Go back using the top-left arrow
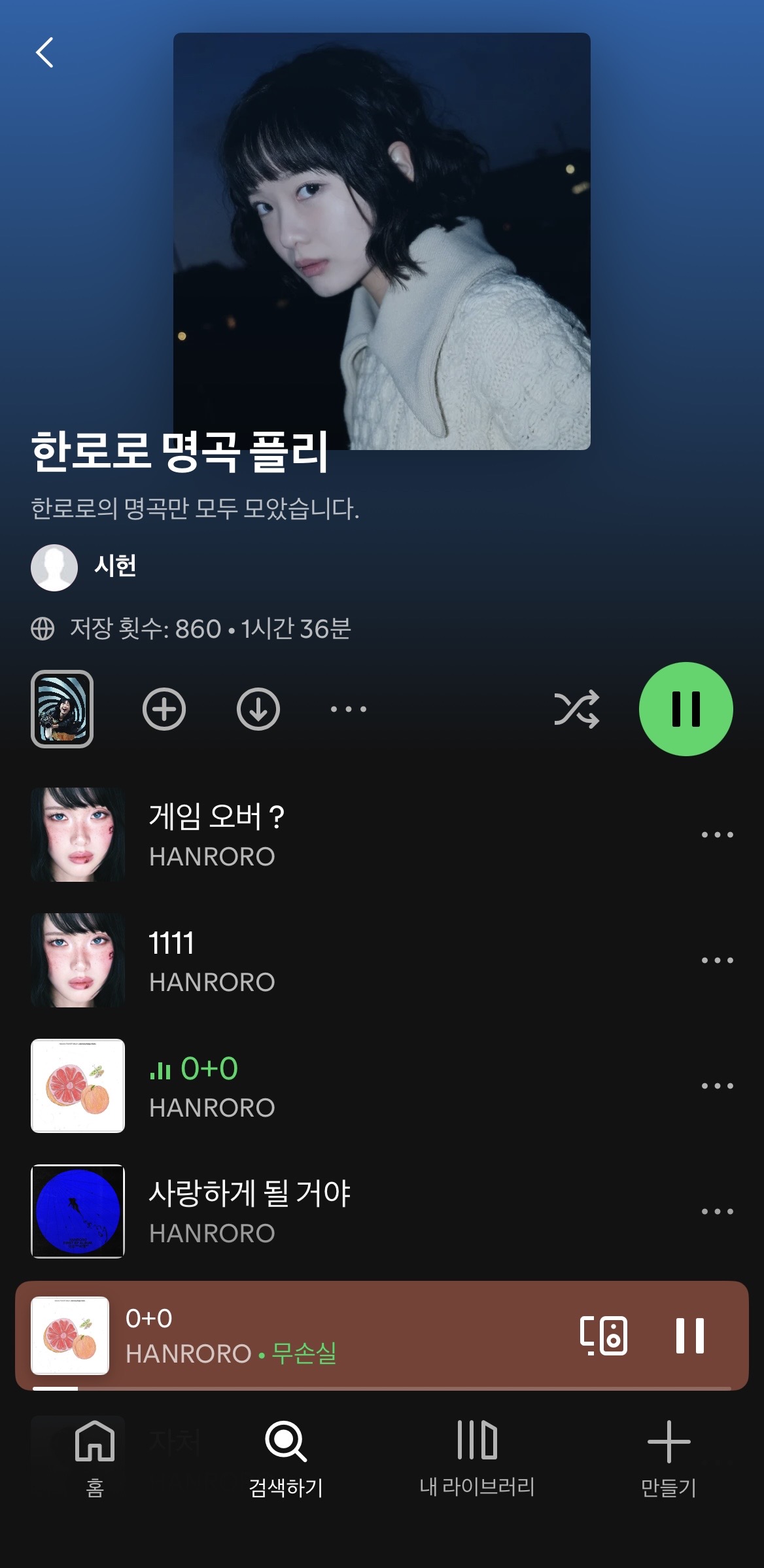Screen dimensions: 764x1568 44,52
